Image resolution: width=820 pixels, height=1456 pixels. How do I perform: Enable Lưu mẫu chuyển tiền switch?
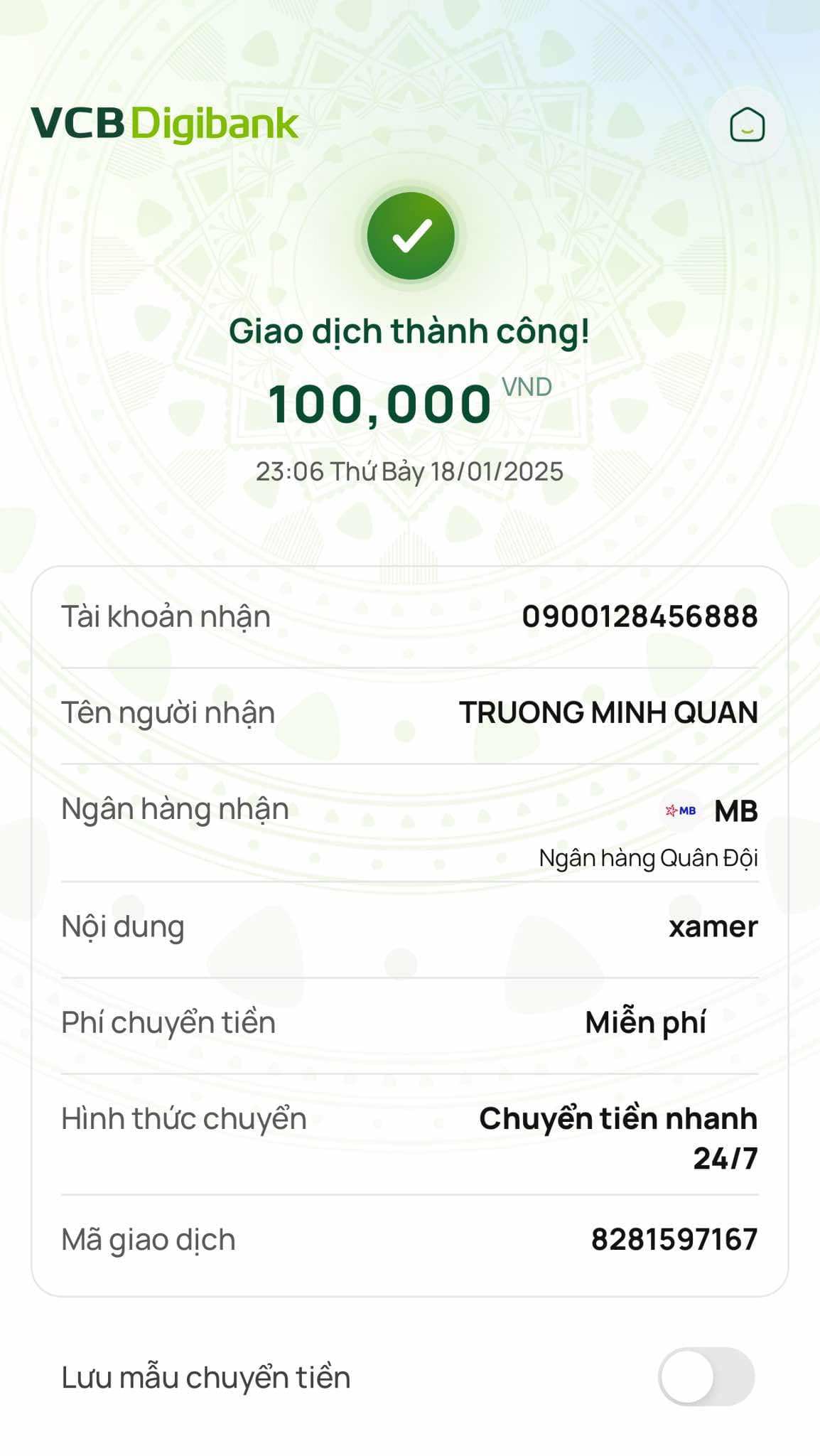click(706, 1377)
